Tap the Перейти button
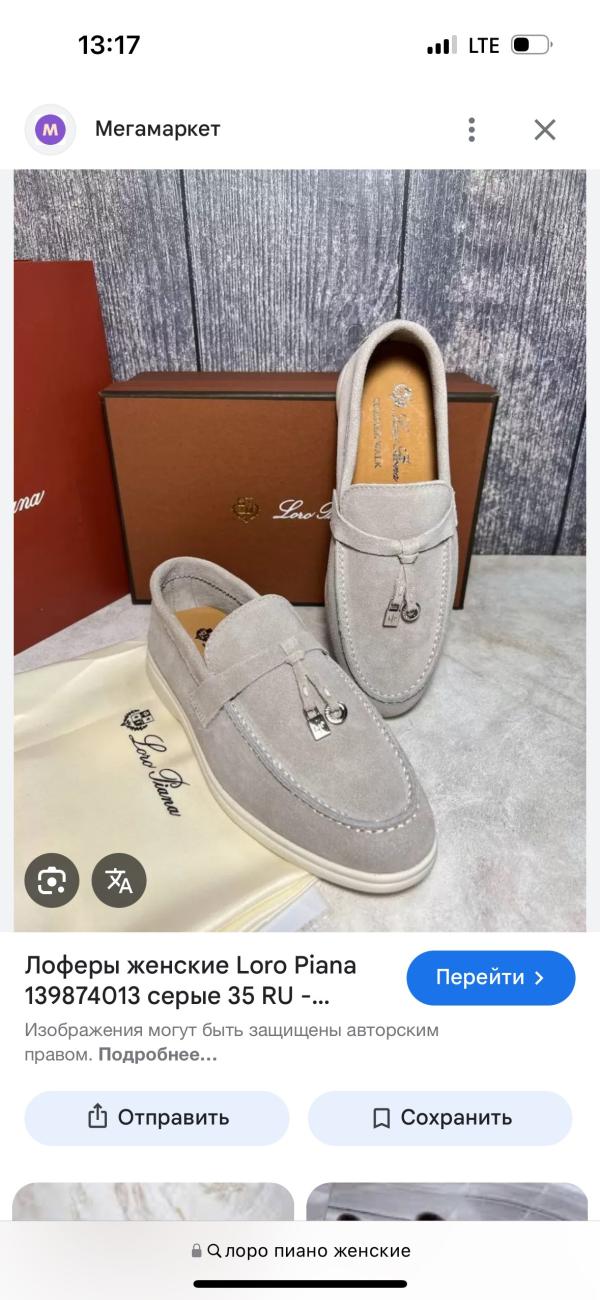 [490, 977]
